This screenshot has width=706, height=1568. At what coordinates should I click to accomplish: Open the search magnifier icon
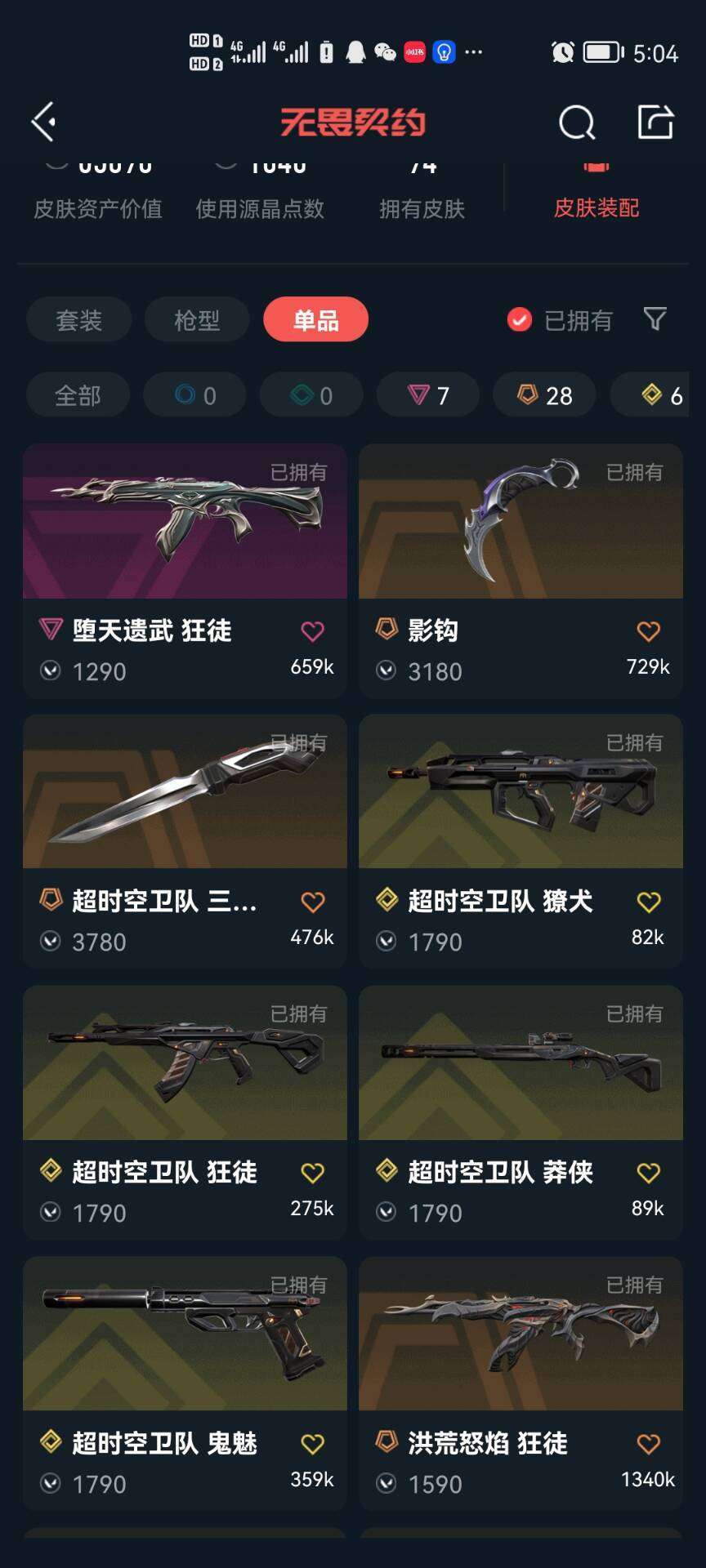pyautogui.click(x=577, y=122)
